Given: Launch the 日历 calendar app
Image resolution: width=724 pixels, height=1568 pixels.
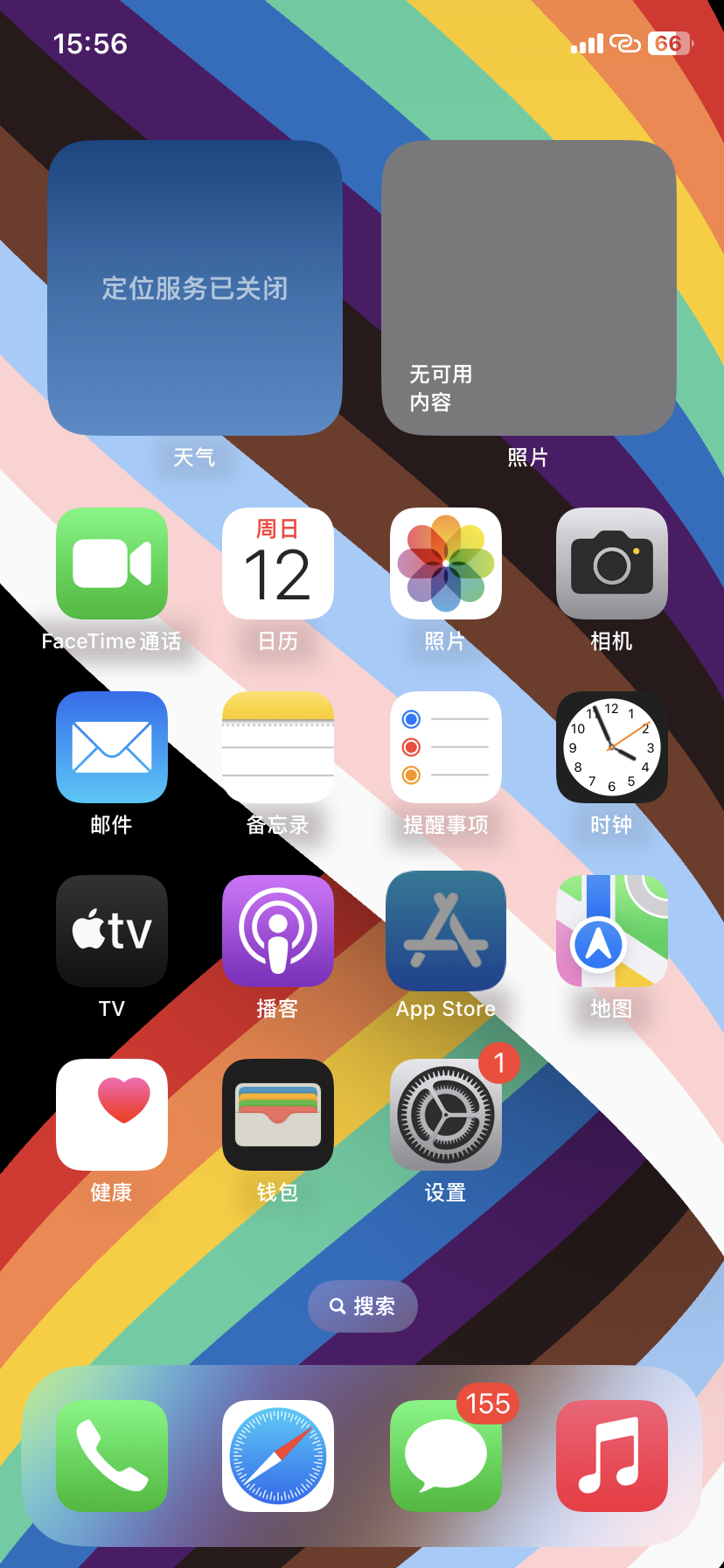Looking at the screenshot, I should coord(278,563).
